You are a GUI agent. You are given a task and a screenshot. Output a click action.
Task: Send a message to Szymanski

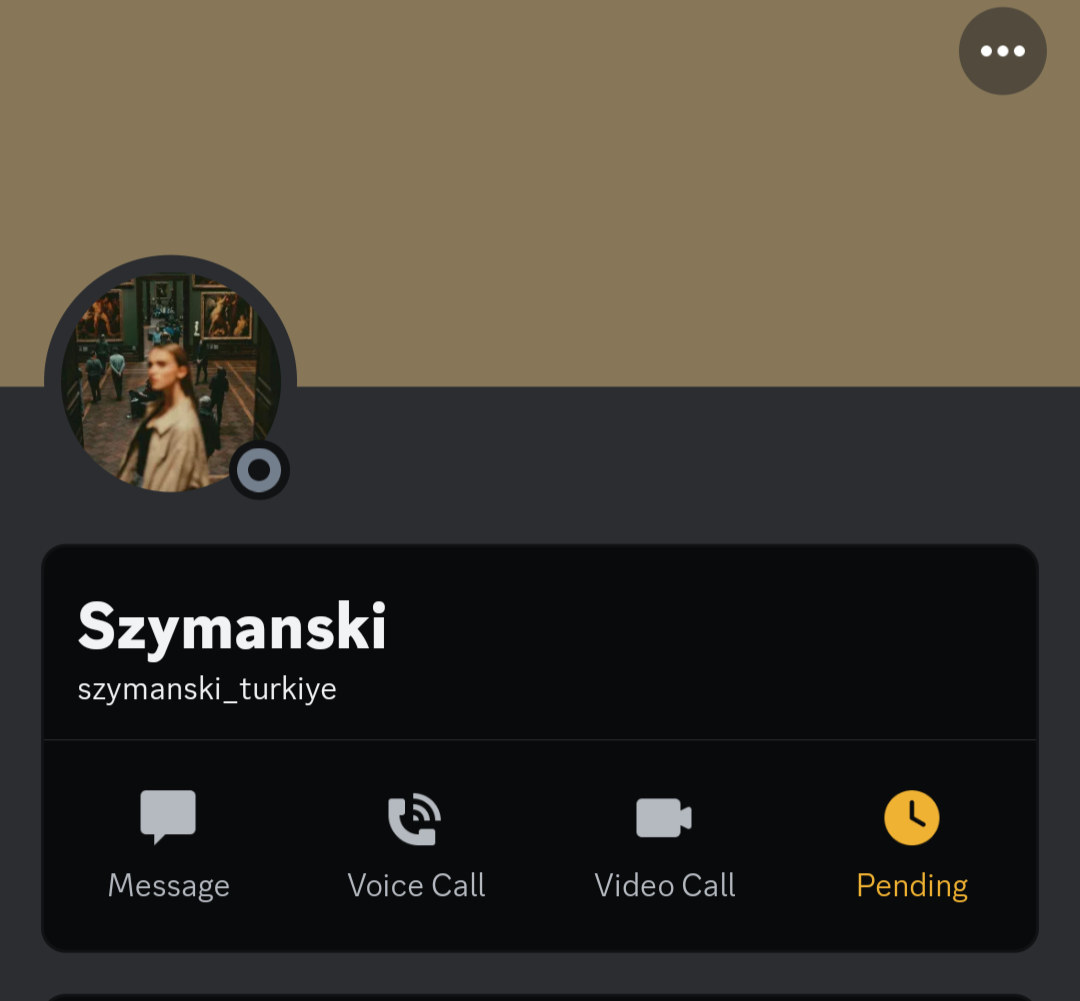[x=168, y=845]
